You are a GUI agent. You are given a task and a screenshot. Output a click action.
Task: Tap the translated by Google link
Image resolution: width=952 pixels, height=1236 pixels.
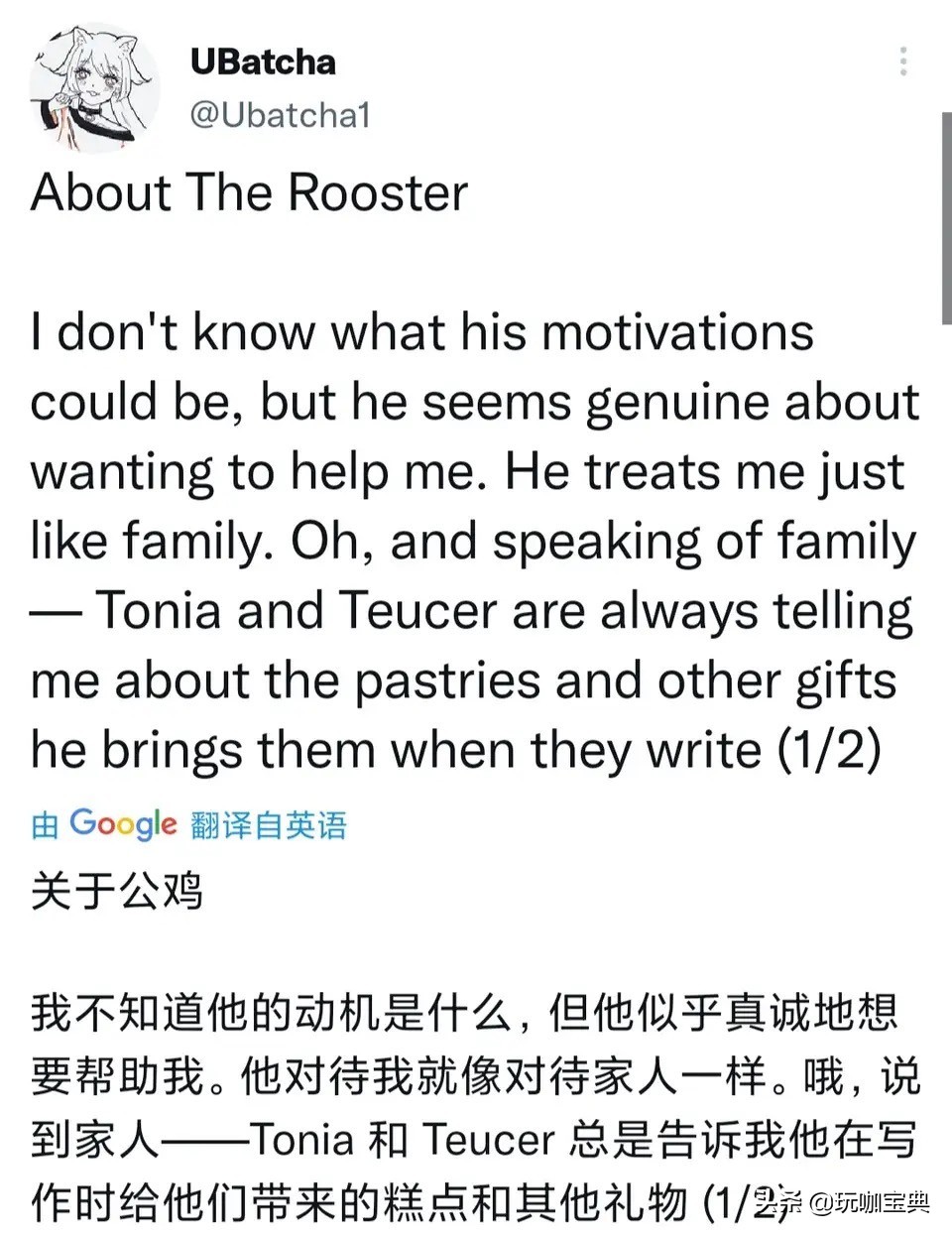coord(188,824)
